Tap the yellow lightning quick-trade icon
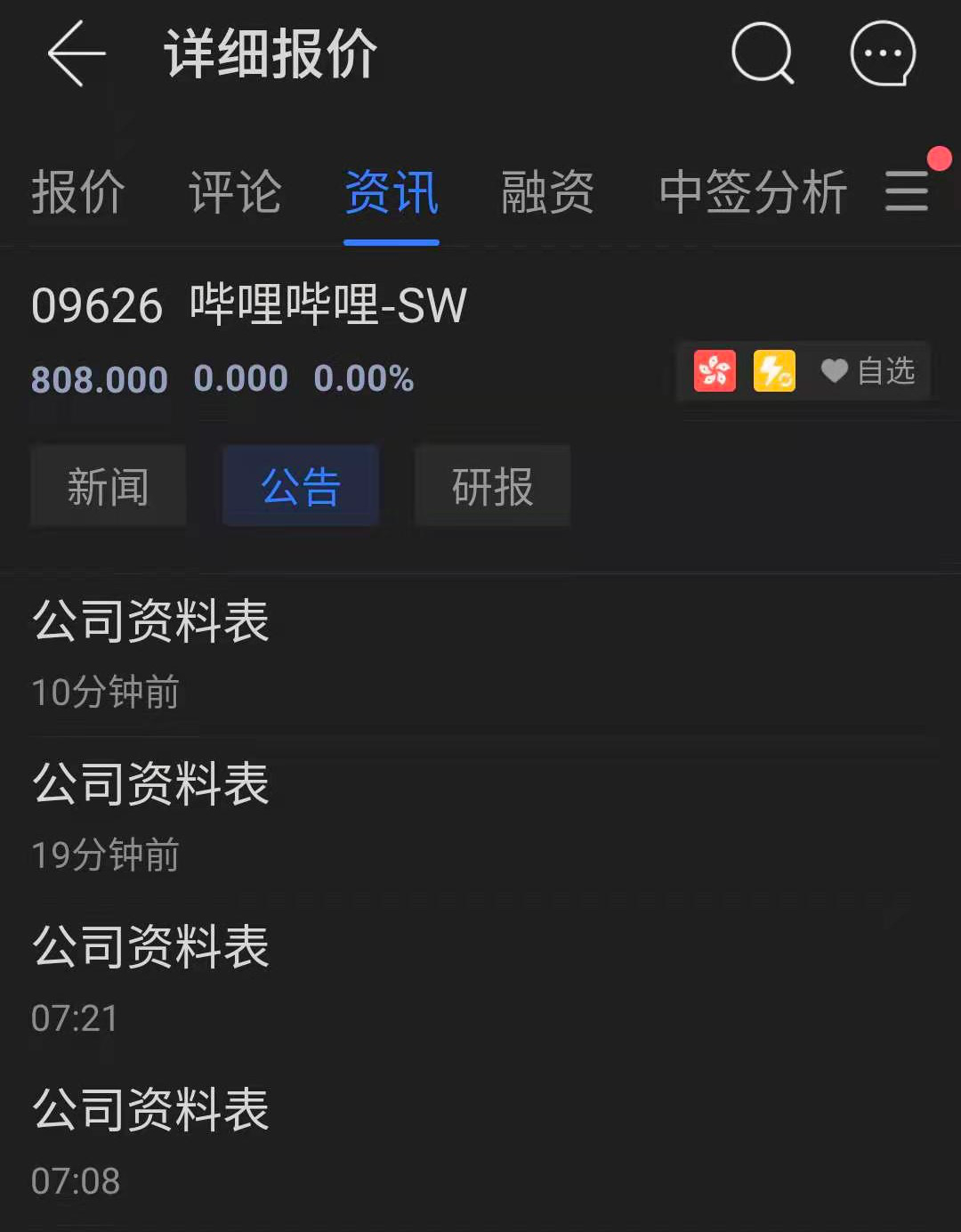Screen dimensions: 961x1232 pos(774,371)
